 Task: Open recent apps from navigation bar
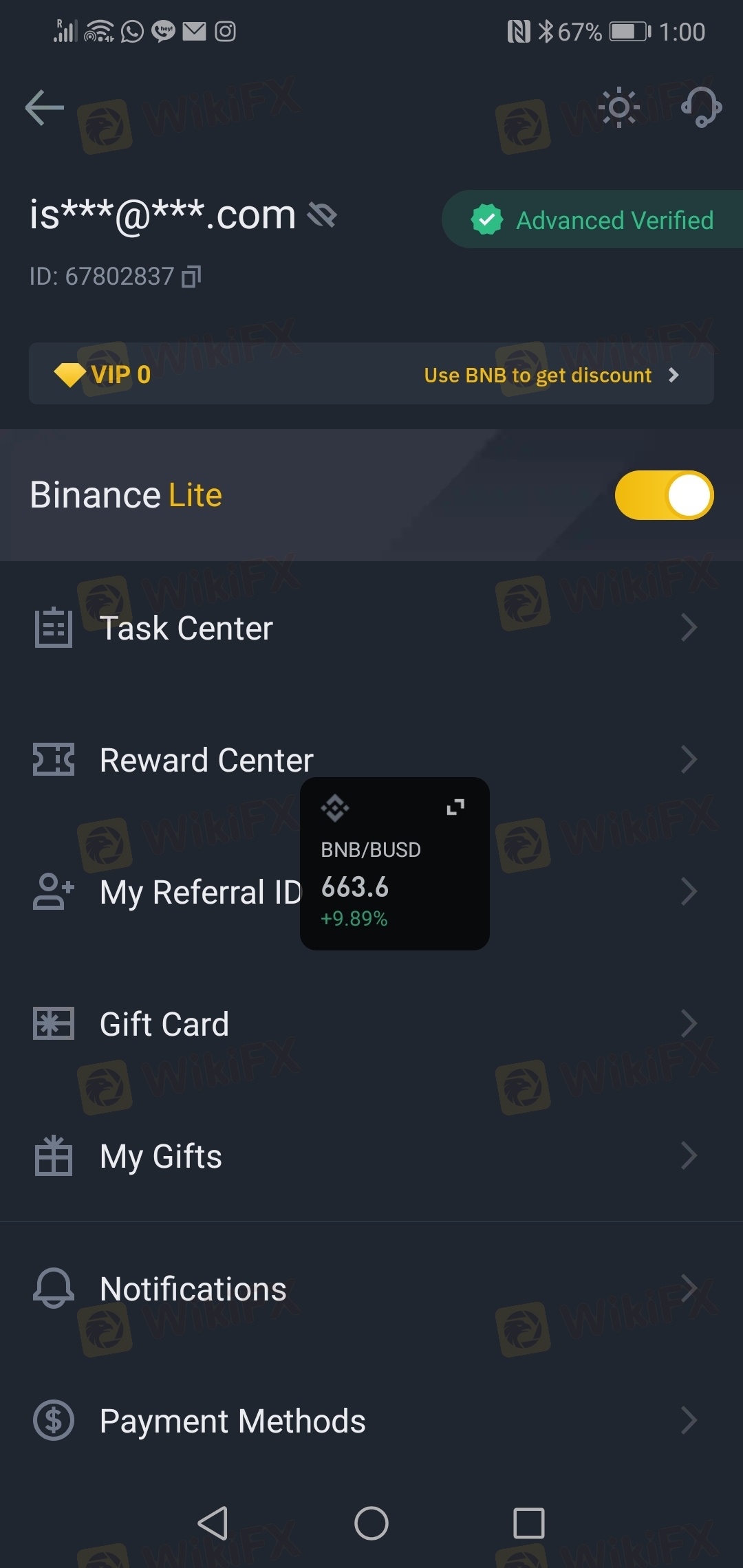click(529, 1523)
